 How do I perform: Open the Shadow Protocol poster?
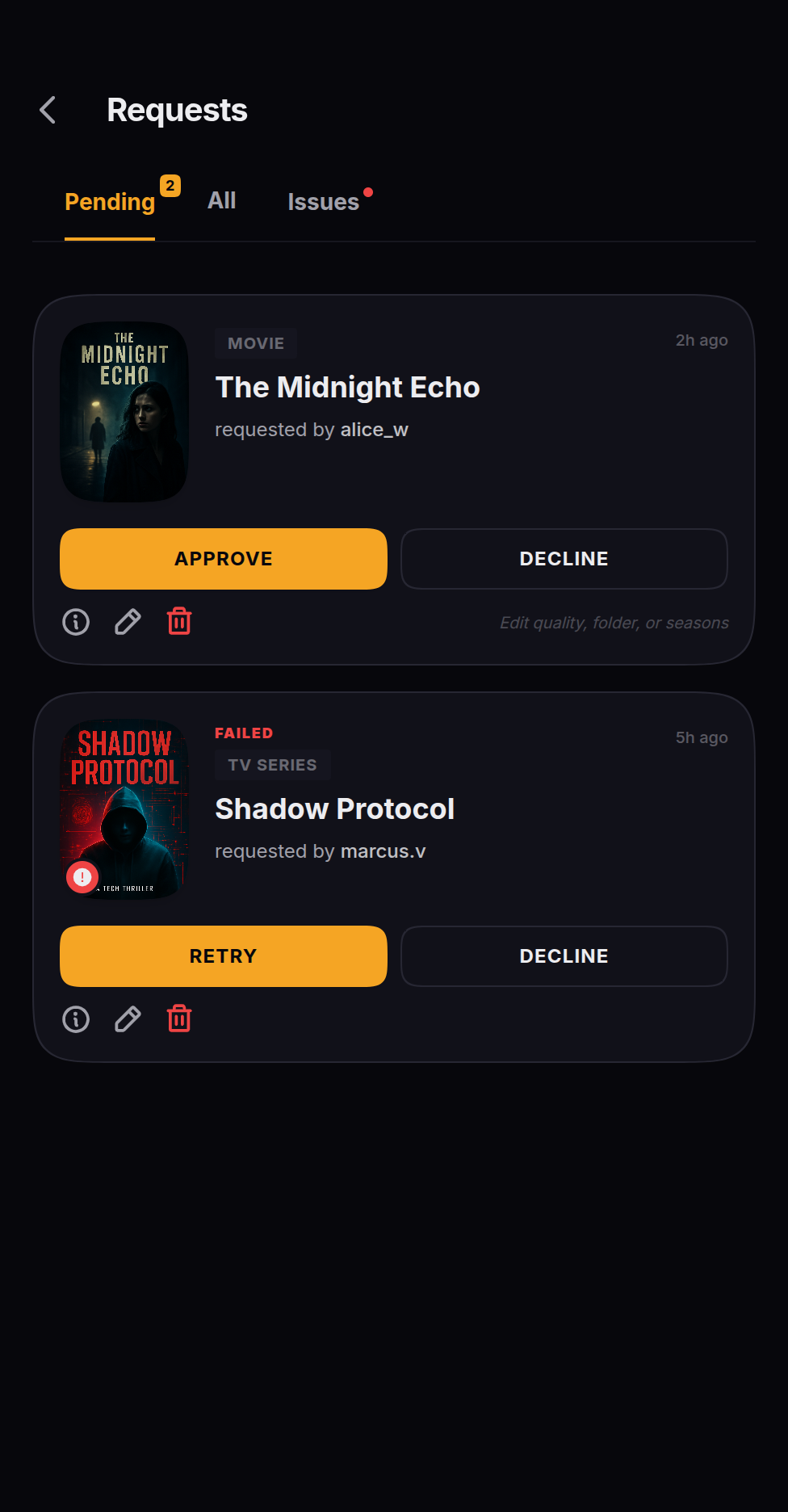point(124,809)
